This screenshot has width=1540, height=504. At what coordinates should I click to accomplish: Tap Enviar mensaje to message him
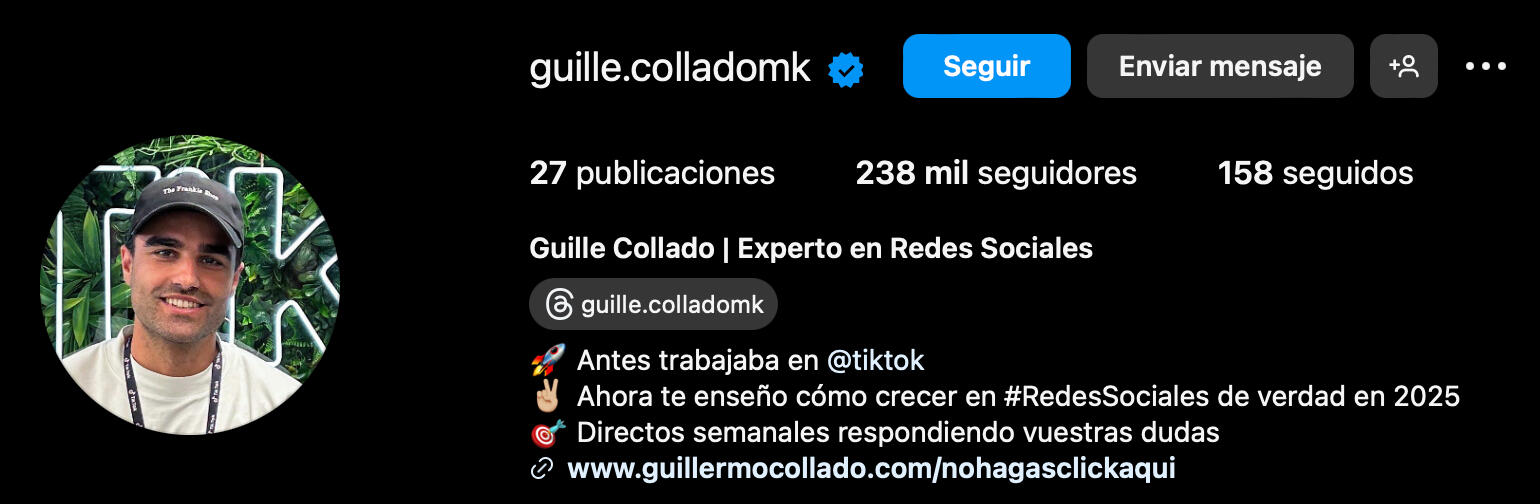1219,66
